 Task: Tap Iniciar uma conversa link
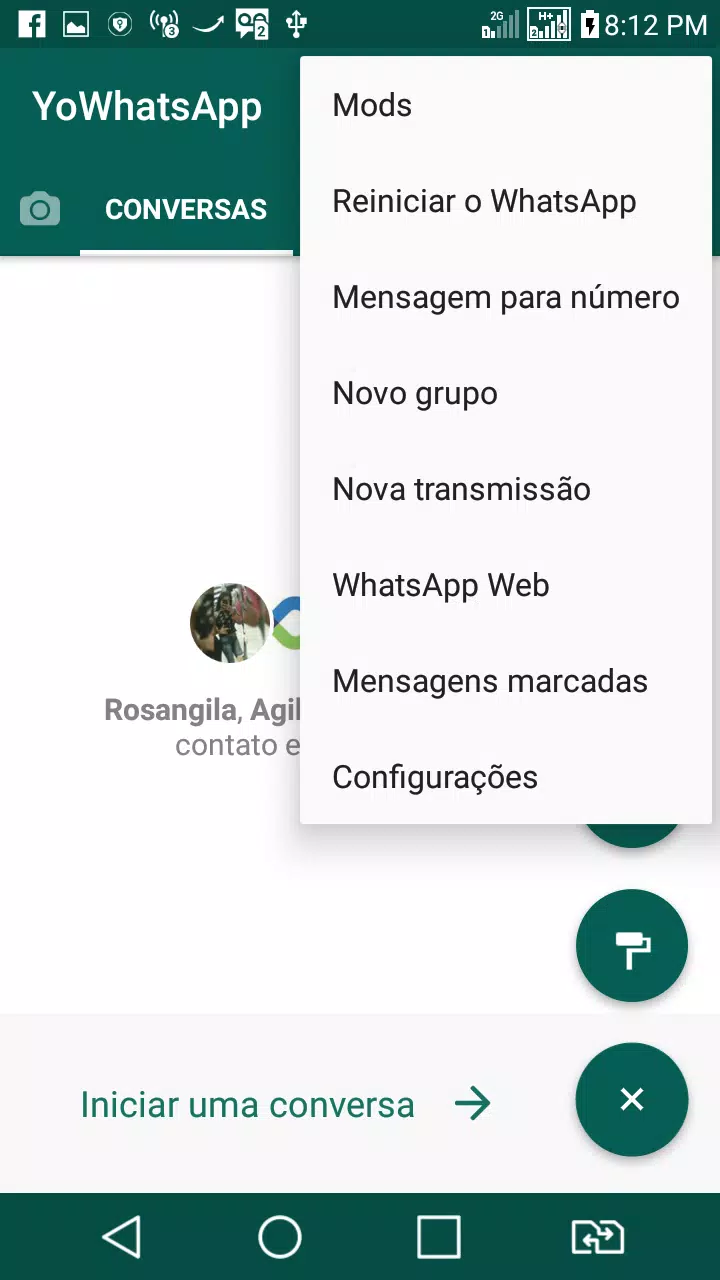tap(247, 1104)
